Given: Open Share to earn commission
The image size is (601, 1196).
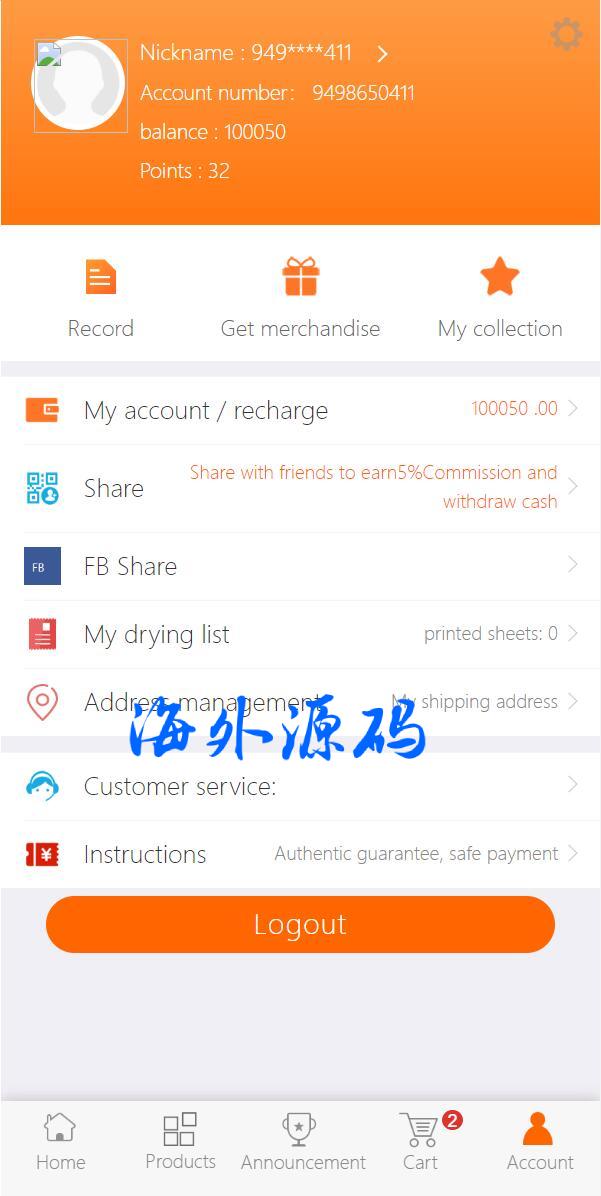Looking at the screenshot, I should (300, 488).
